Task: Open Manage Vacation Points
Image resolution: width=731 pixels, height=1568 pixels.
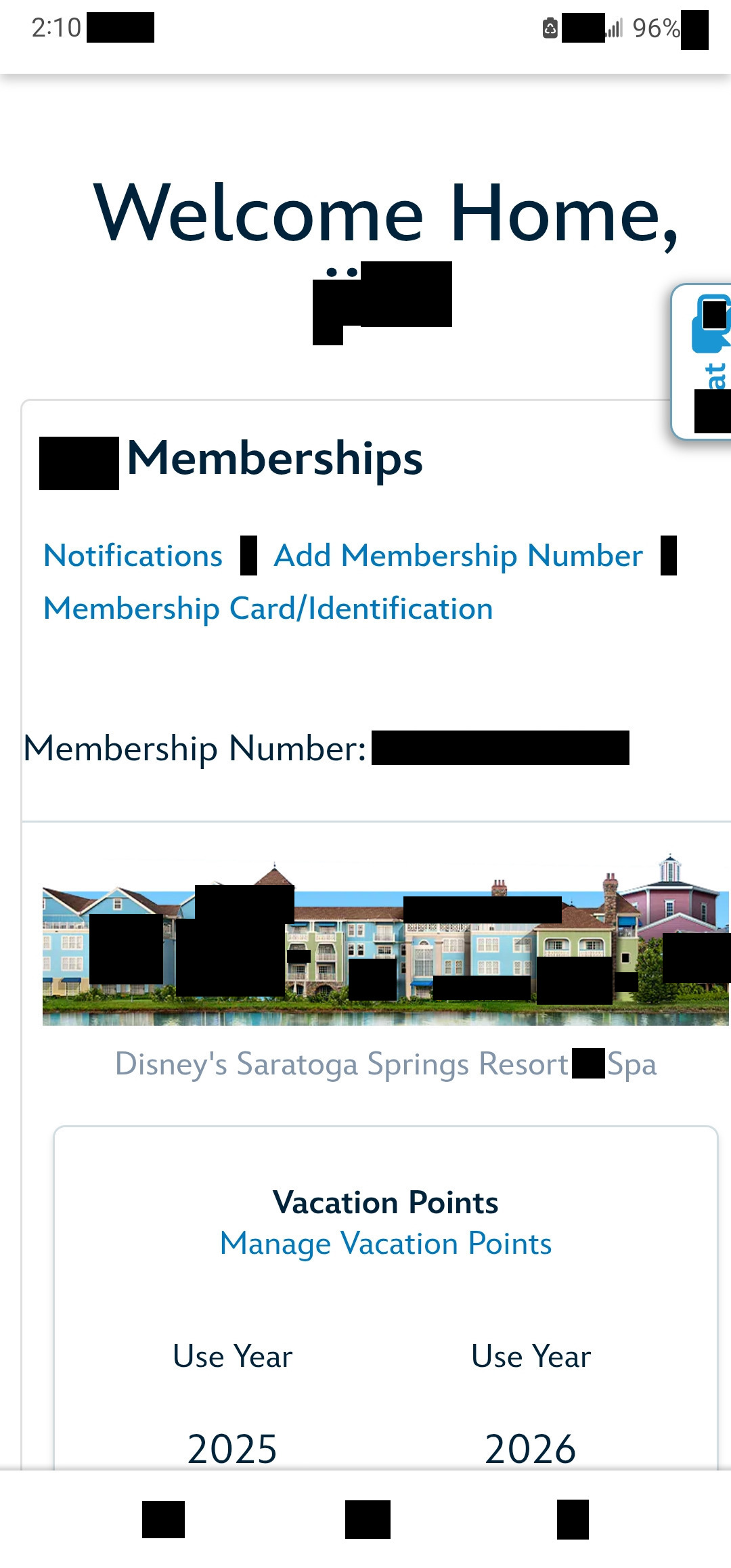Action: point(386,1244)
